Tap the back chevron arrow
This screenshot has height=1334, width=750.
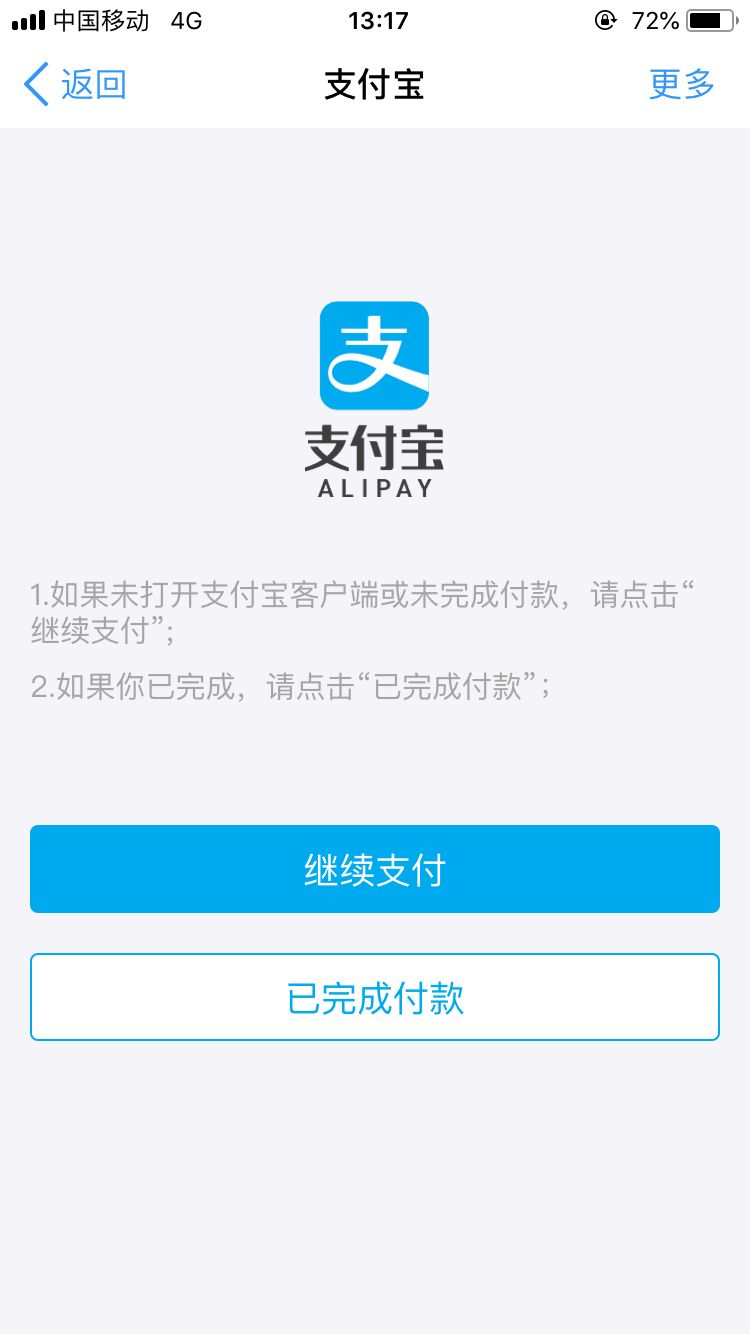click(x=35, y=84)
